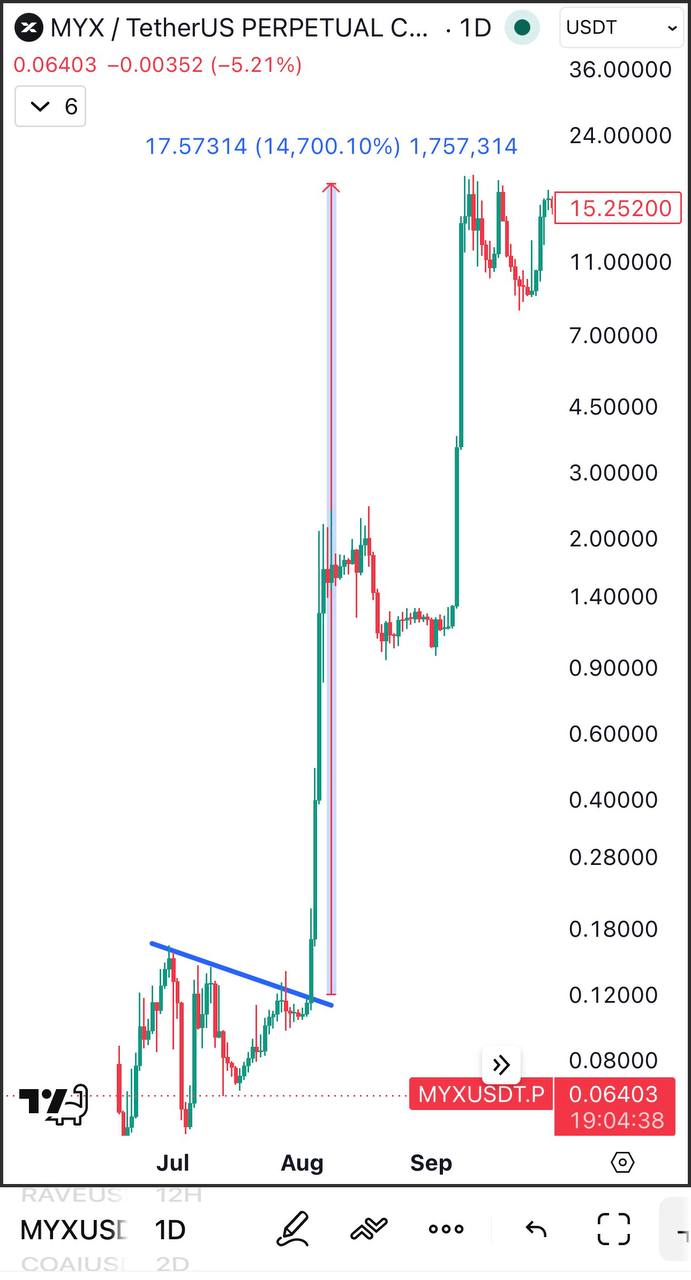Jump to the latest bar with double-arrow button

(502, 1065)
